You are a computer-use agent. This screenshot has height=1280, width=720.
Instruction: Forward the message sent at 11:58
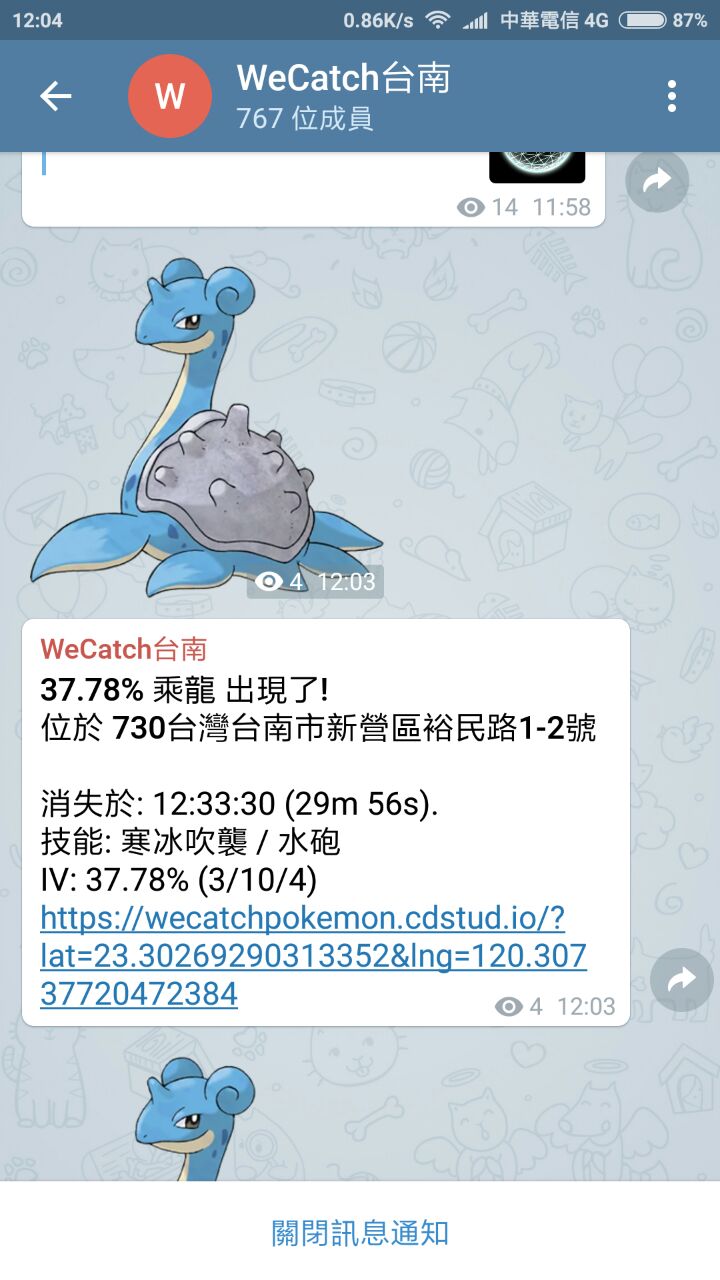(657, 181)
